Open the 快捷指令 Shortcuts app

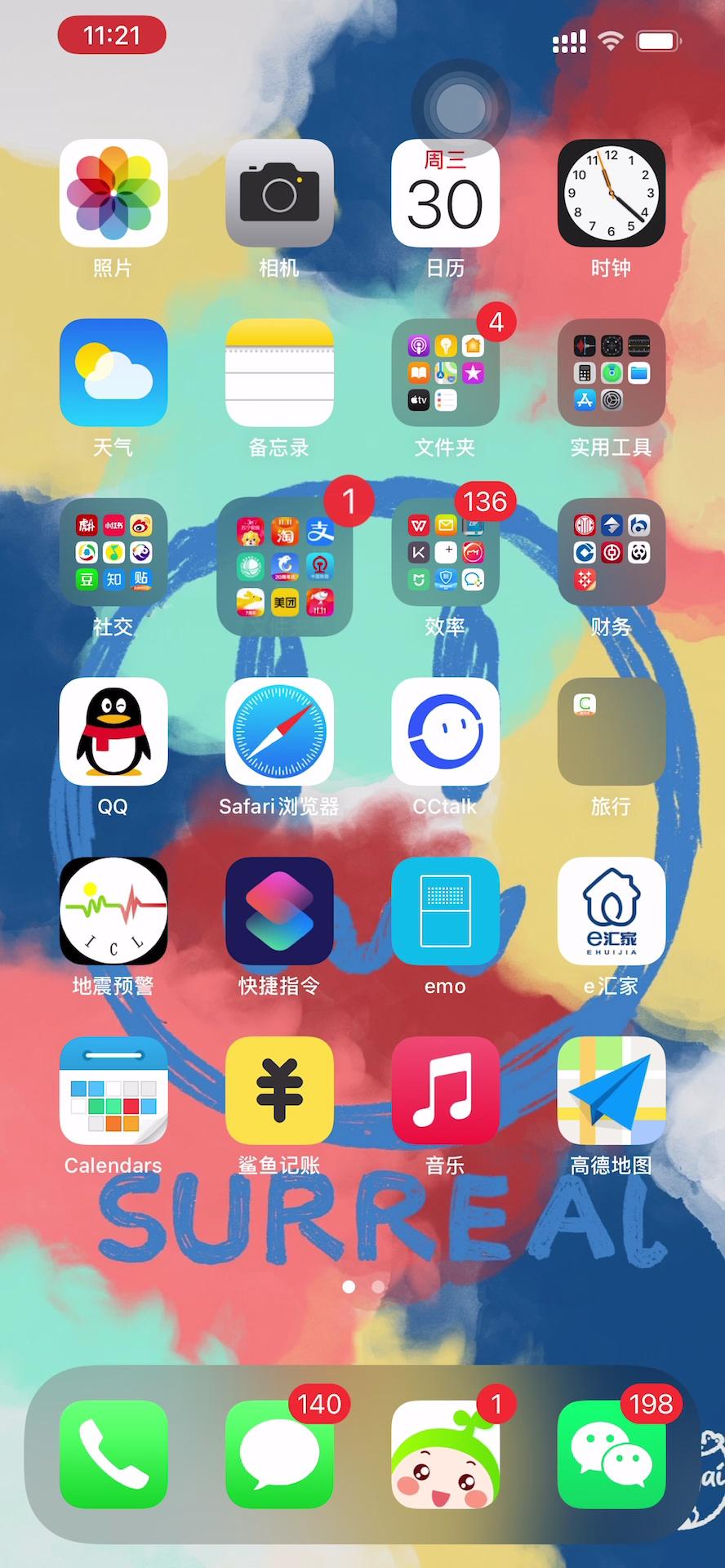click(x=279, y=912)
